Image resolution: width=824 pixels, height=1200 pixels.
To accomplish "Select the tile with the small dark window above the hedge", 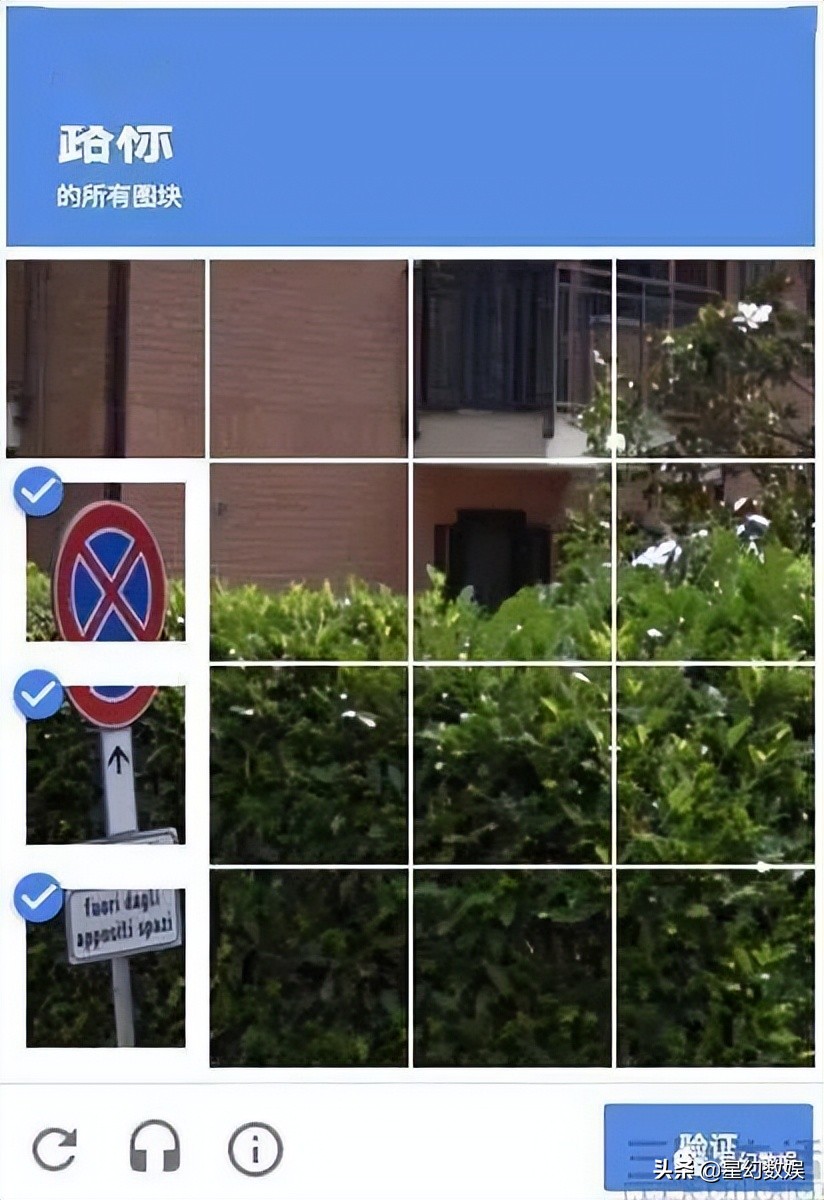I will 511,560.
